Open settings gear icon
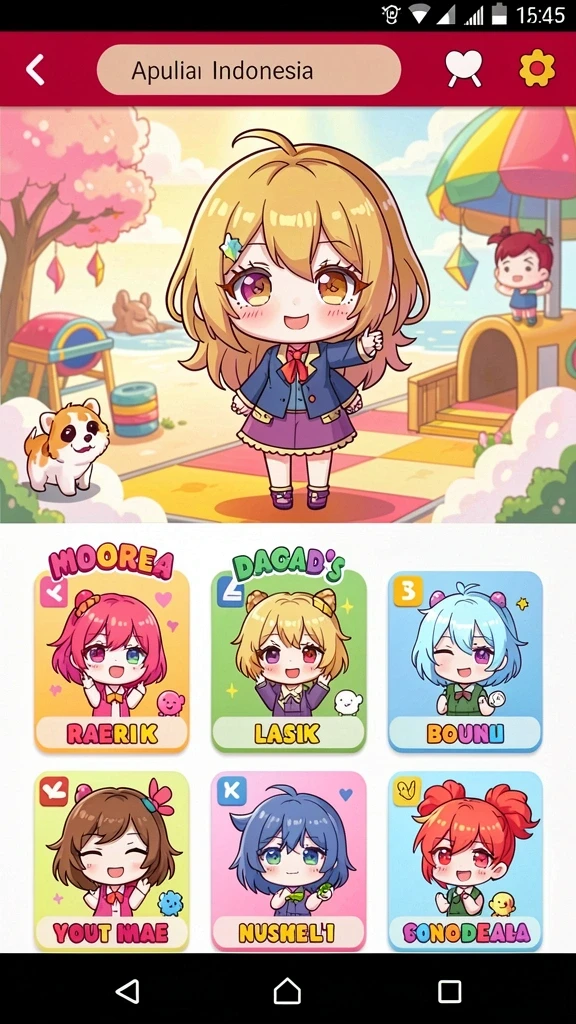The width and height of the screenshot is (576, 1024). click(537, 69)
